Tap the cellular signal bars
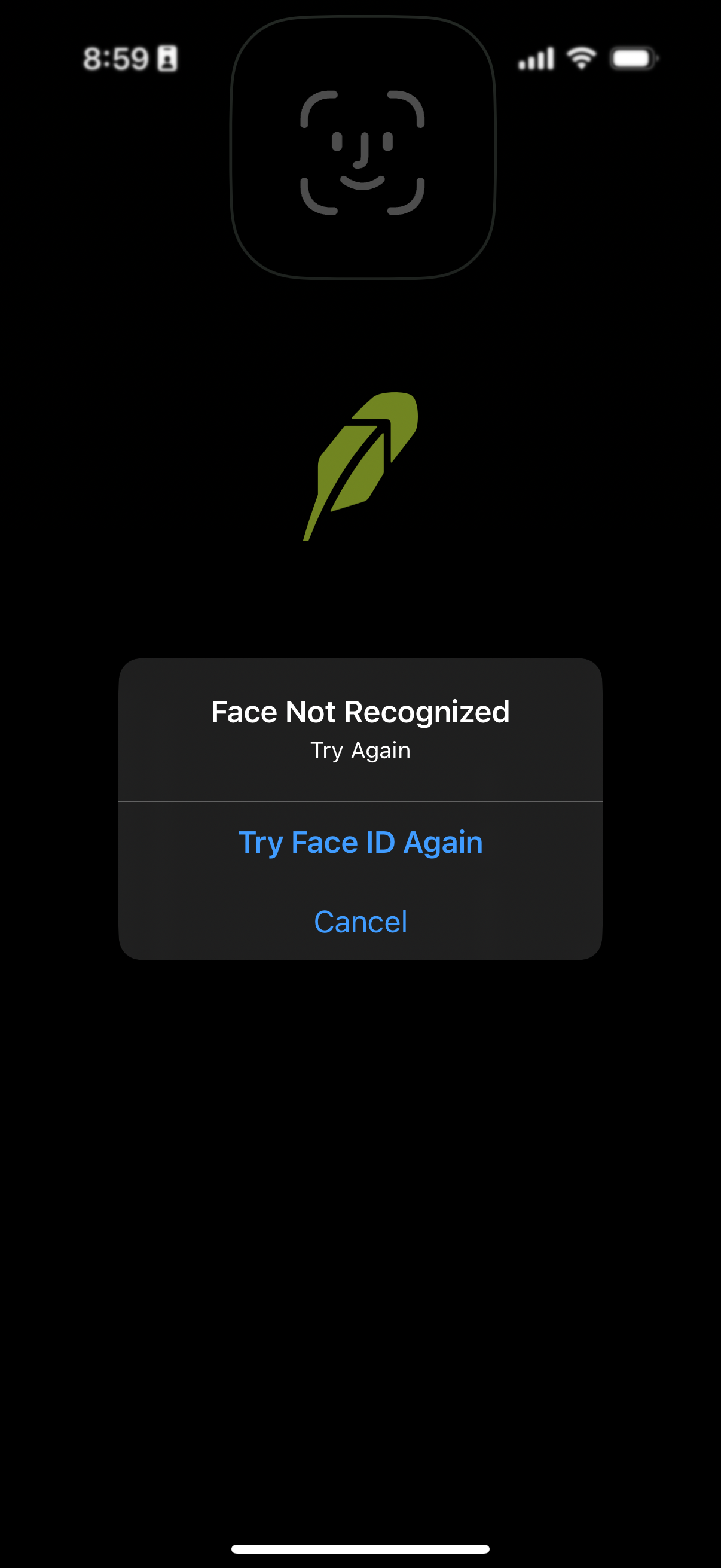Viewport: 721px width, 1568px height. click(536, 58)
